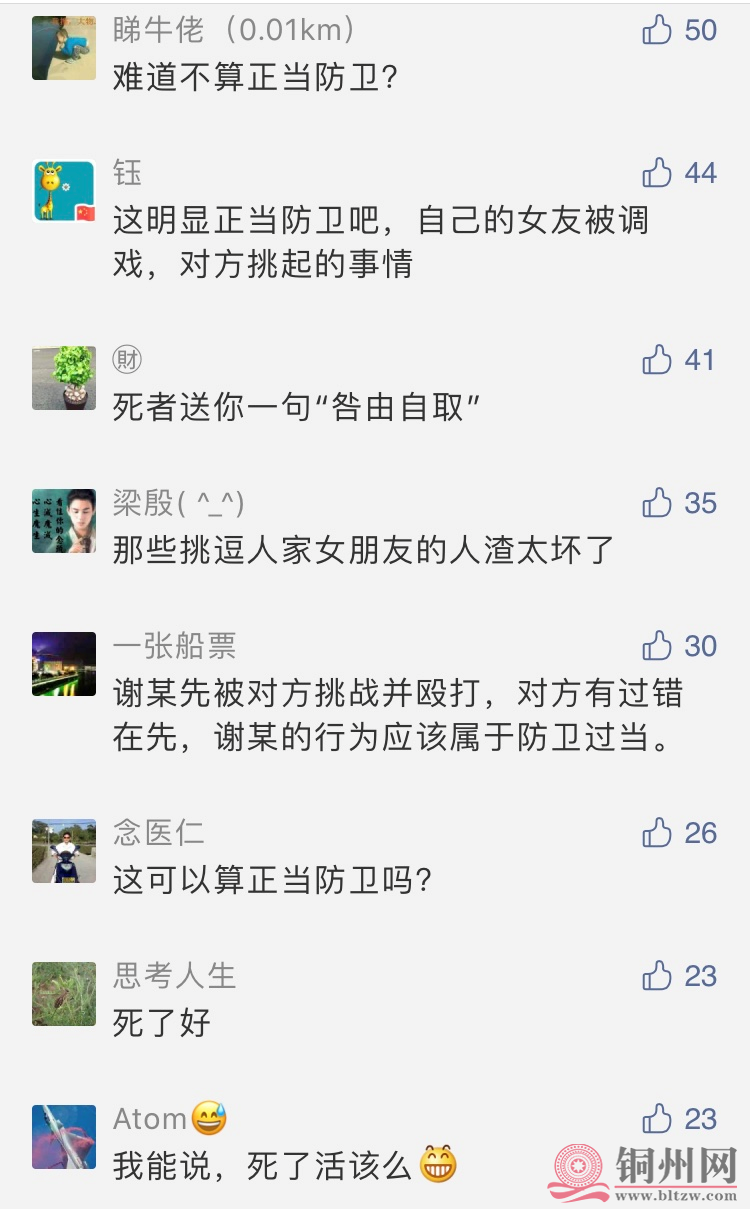
Task: Select the username 思考人生
Action: point(172,976)
